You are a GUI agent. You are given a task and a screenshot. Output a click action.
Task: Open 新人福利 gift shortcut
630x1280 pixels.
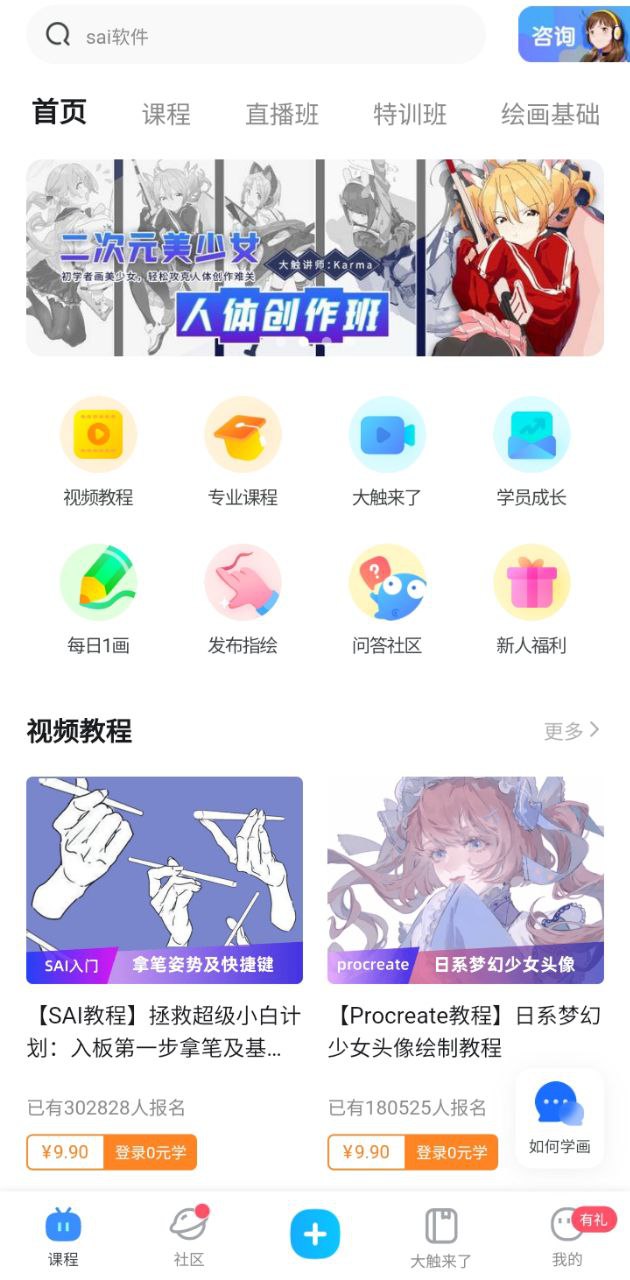(531, 582)
